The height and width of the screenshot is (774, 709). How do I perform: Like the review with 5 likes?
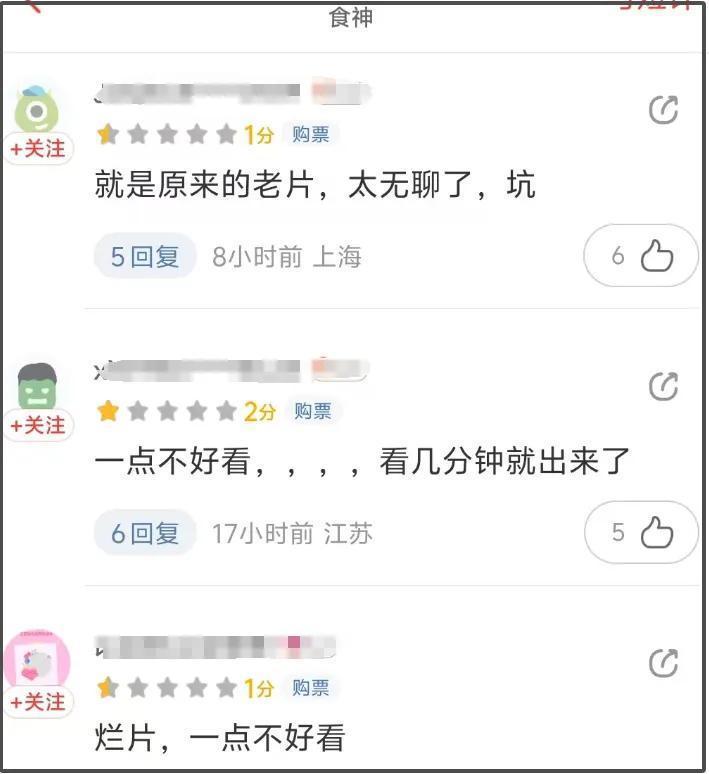pyautogui.click(x=641, y=532)
